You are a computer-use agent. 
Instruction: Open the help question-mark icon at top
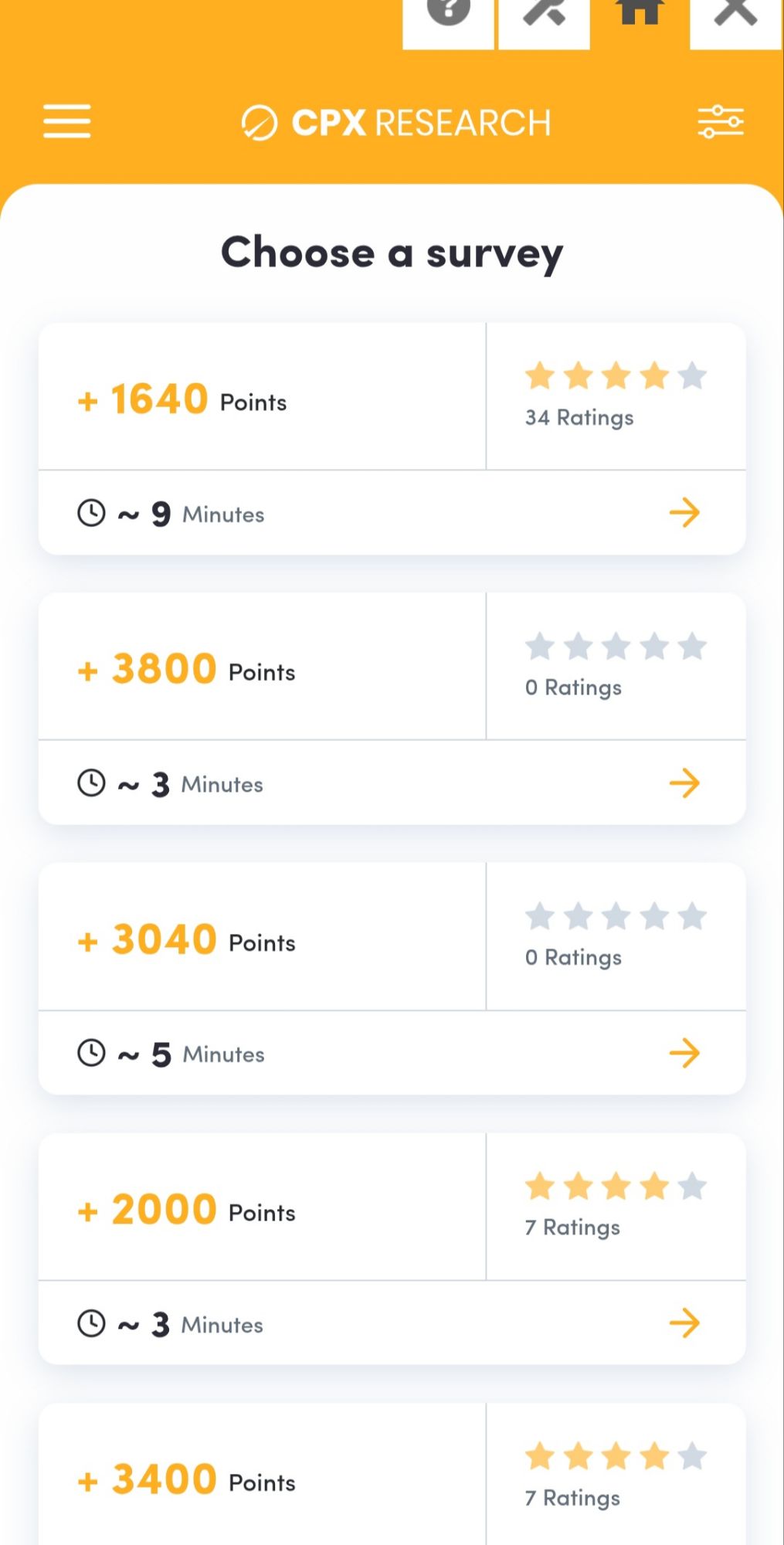point(446,12)
